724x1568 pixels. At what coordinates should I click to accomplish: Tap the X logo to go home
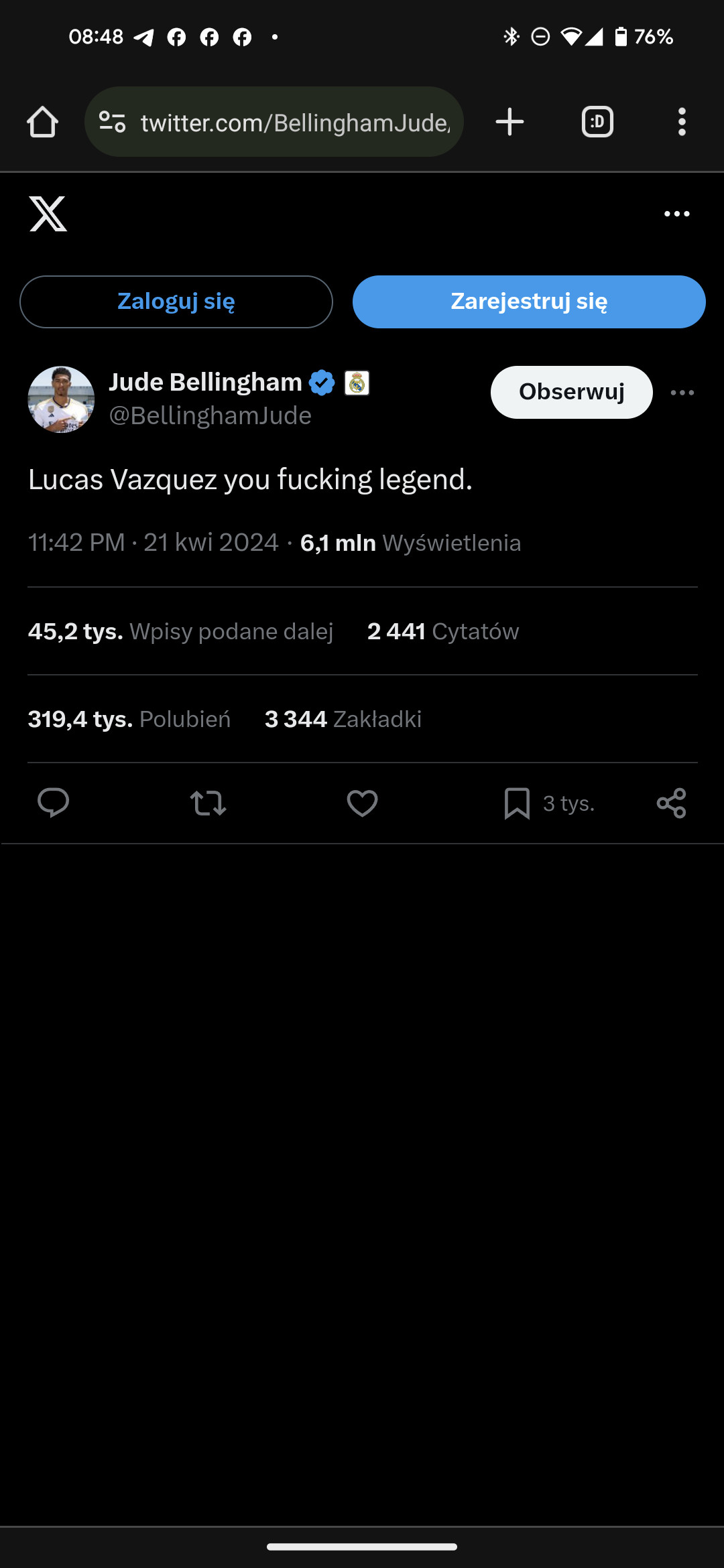coord(48,214)
